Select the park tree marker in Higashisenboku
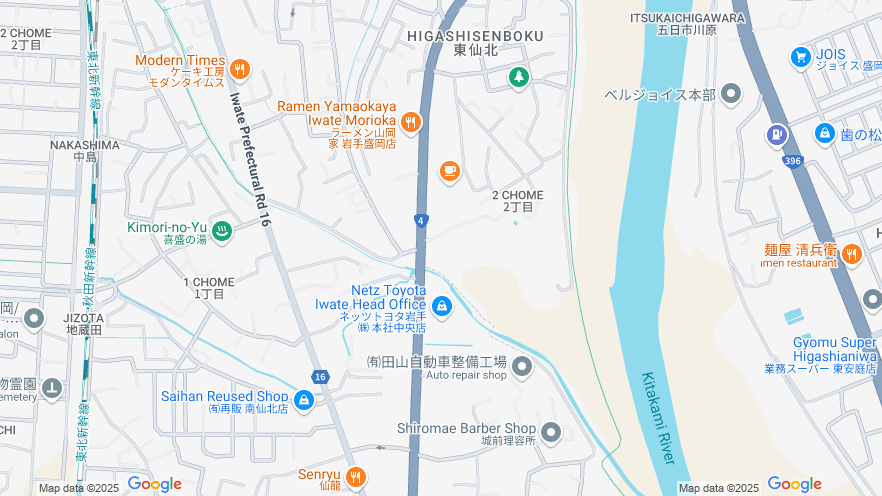Image resolution: width=882 pixels, height=496 pixels. (518, 76)
